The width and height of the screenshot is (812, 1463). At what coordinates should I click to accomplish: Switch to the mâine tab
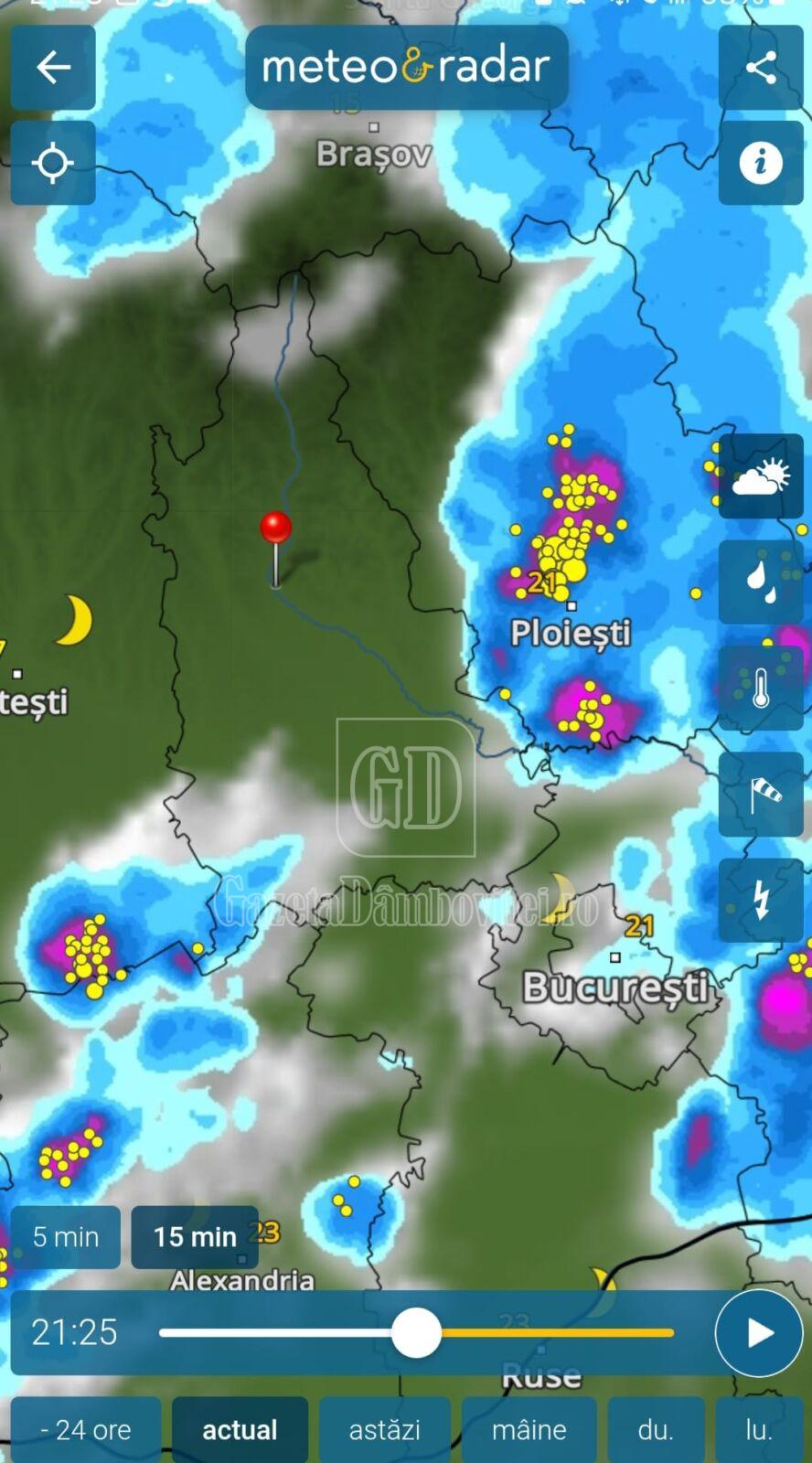click(529, 1429)
